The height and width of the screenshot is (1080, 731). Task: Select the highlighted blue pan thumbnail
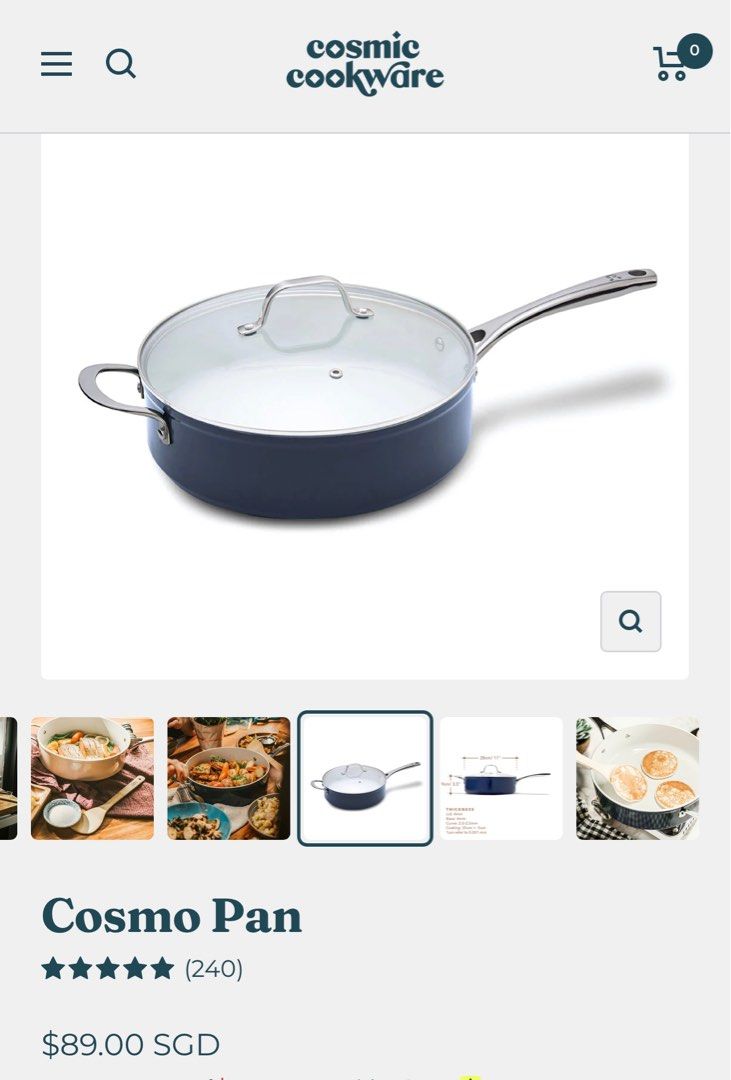tap(365, 778)
